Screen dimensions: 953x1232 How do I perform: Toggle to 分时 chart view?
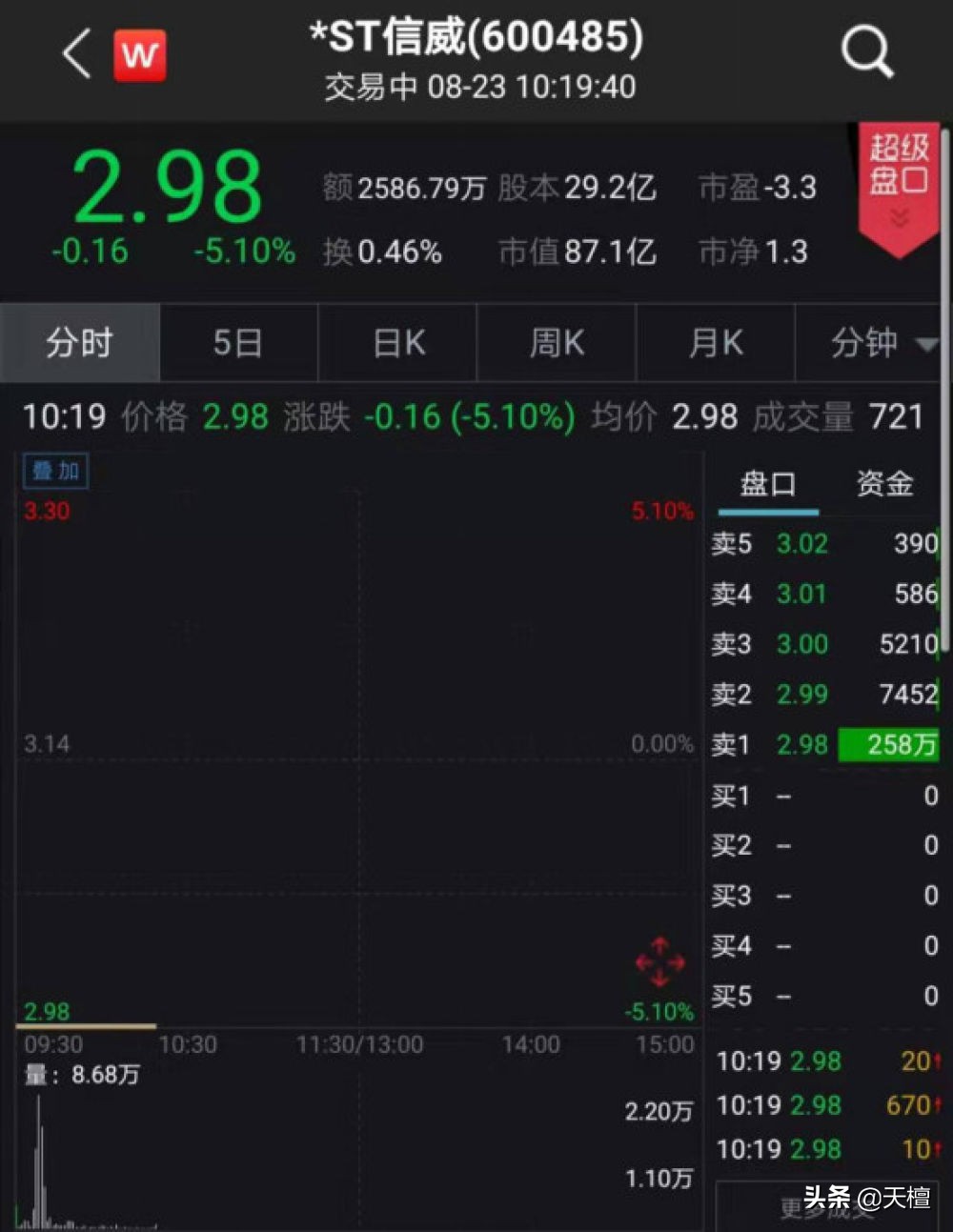tap(79, 343)
